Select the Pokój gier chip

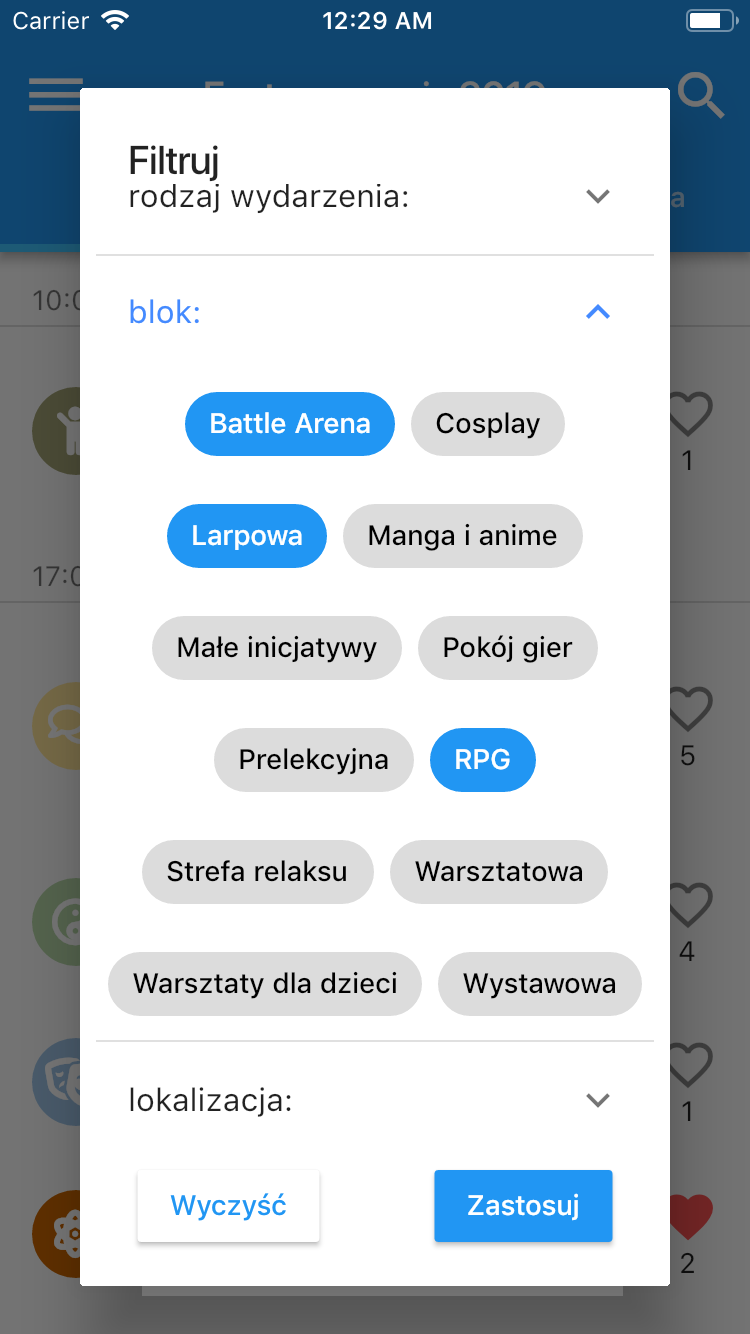(508, 648)
